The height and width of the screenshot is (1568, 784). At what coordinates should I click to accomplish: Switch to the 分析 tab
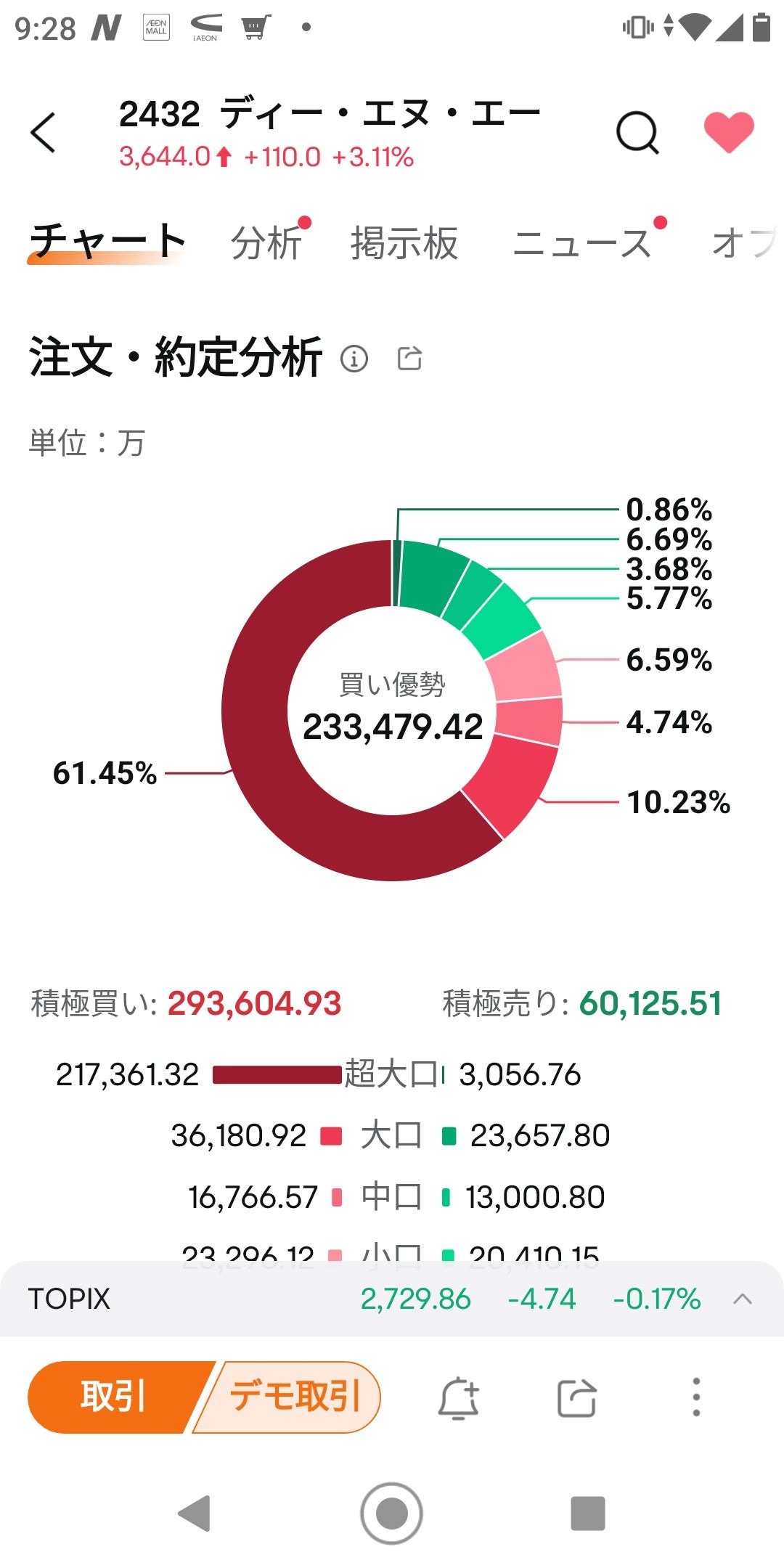click(x=266, y=242)
